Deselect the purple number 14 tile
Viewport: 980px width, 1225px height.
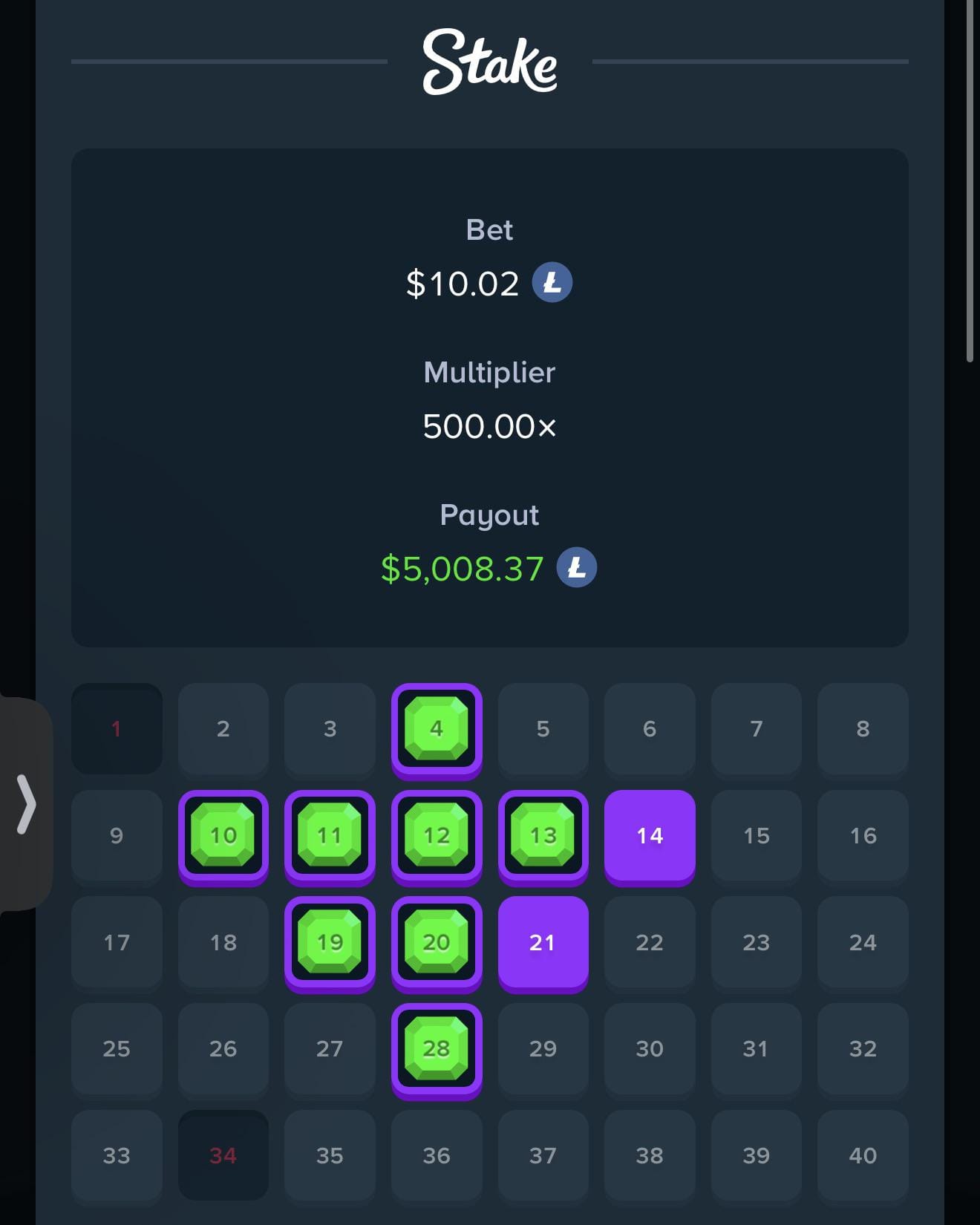tap(650, 835)
